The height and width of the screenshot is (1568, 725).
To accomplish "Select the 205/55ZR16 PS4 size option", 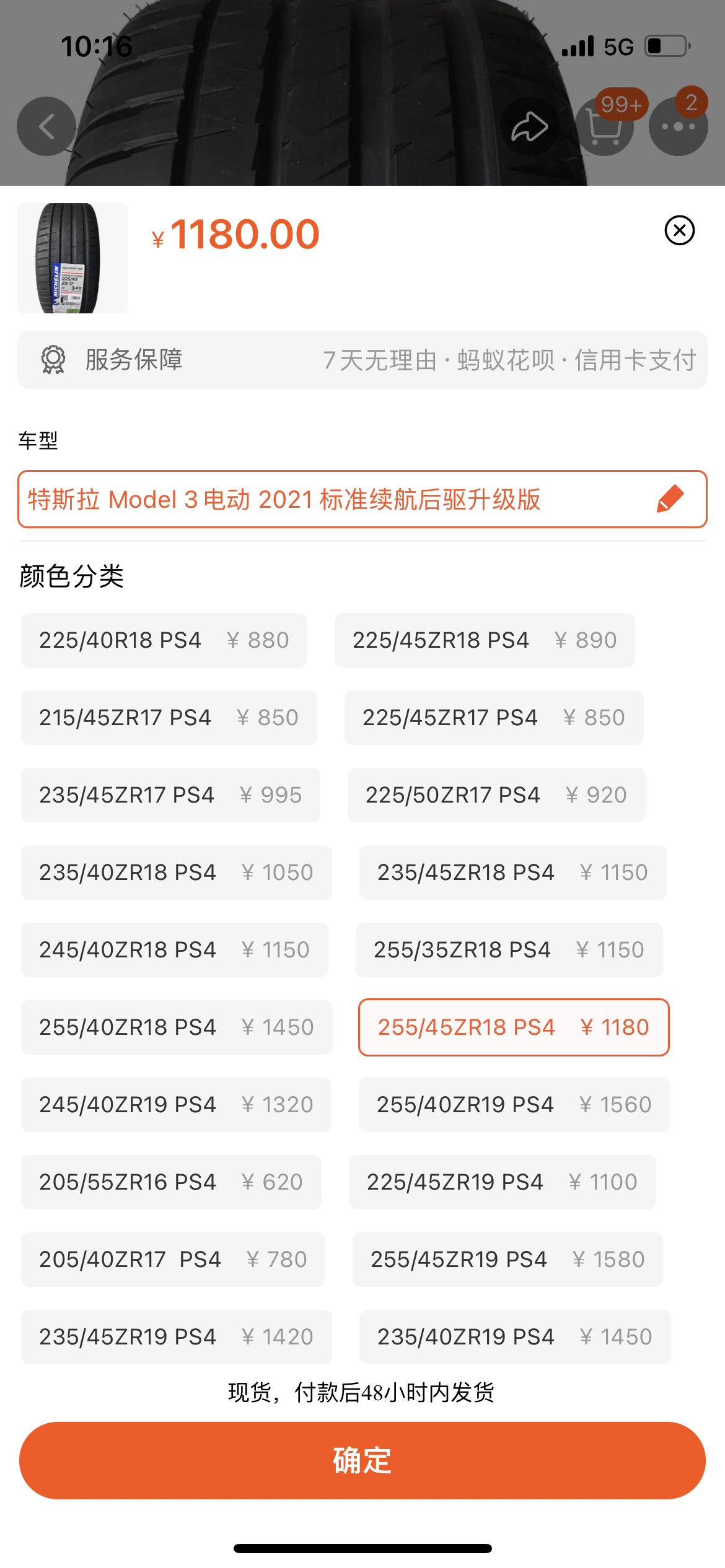I will [170, 1182].
